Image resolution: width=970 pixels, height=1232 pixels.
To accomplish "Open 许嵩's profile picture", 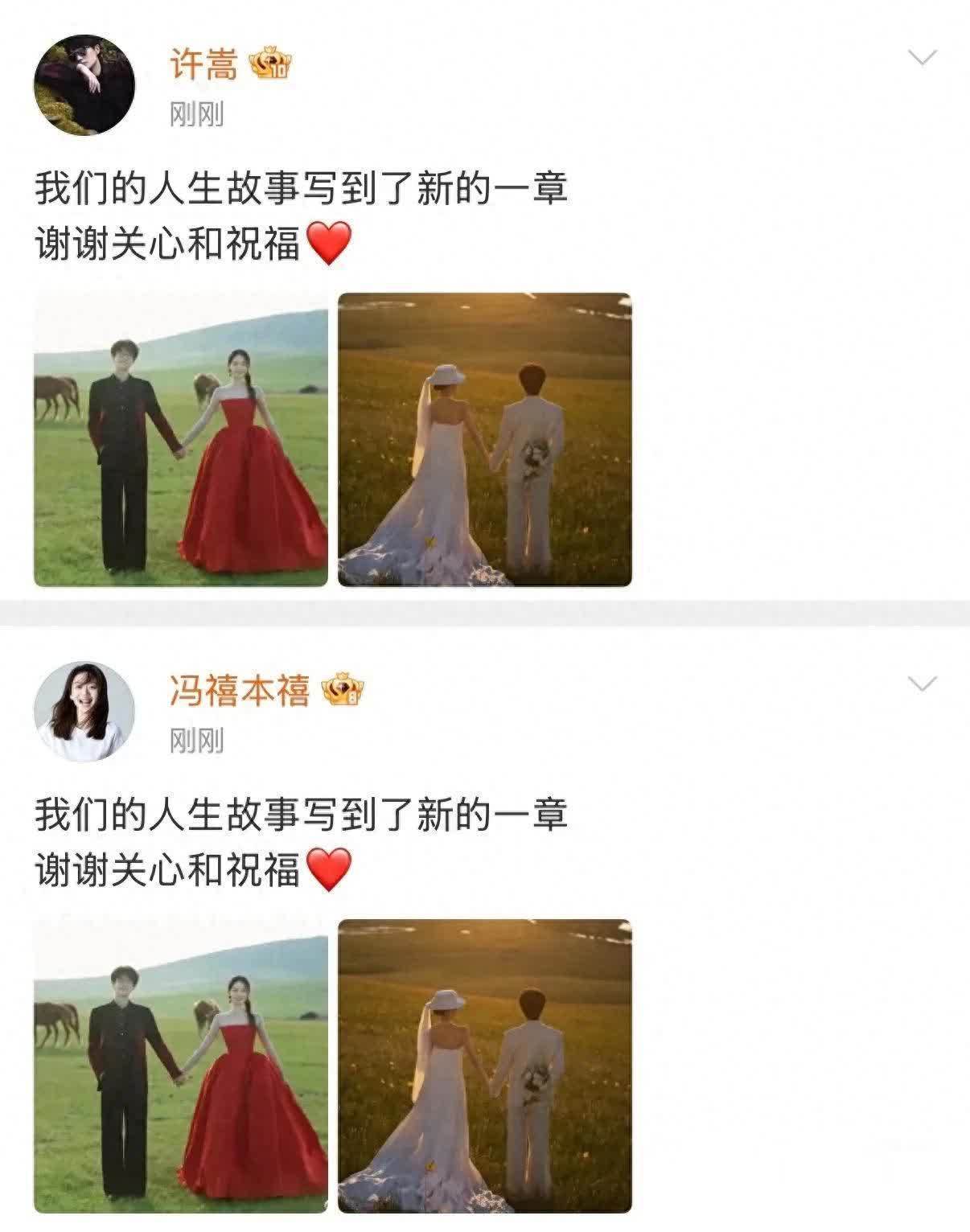I will [x=84, y=84].
